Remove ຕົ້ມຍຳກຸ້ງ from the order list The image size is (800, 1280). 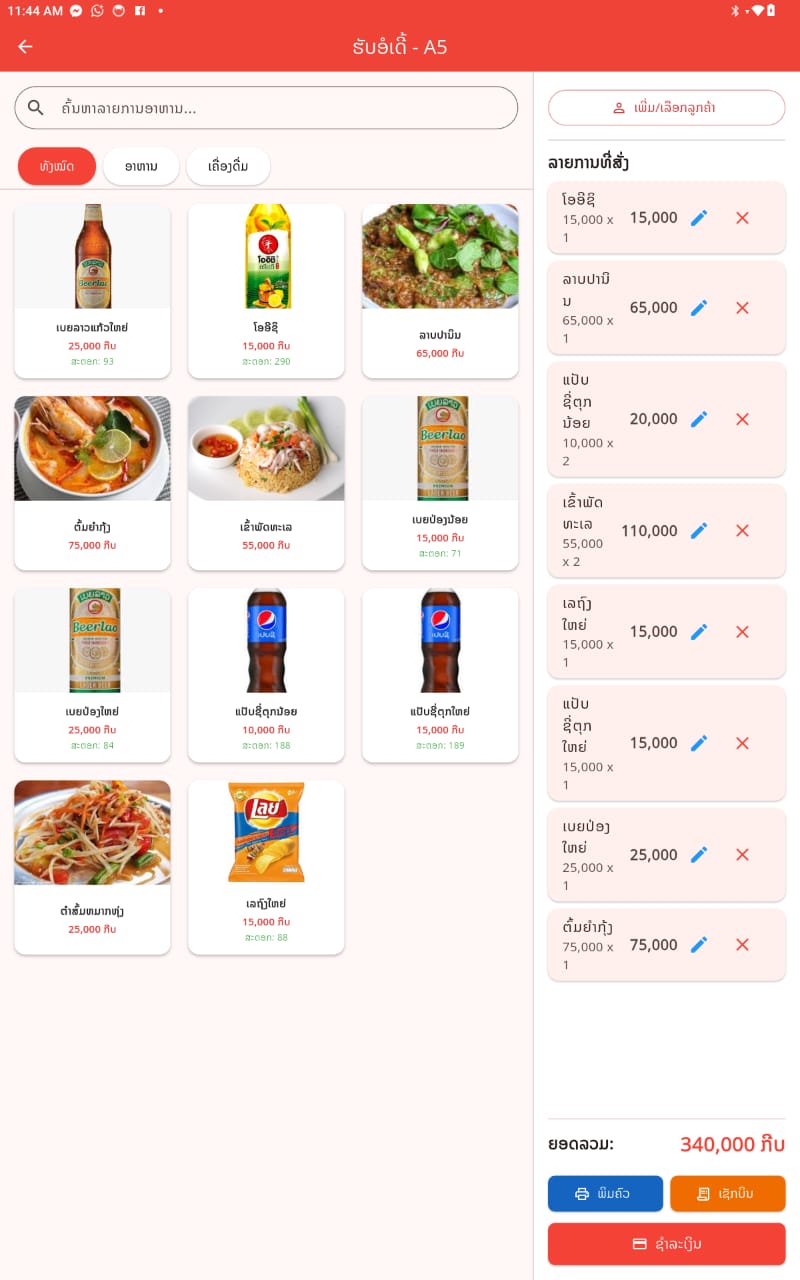[x=742, y=945]
